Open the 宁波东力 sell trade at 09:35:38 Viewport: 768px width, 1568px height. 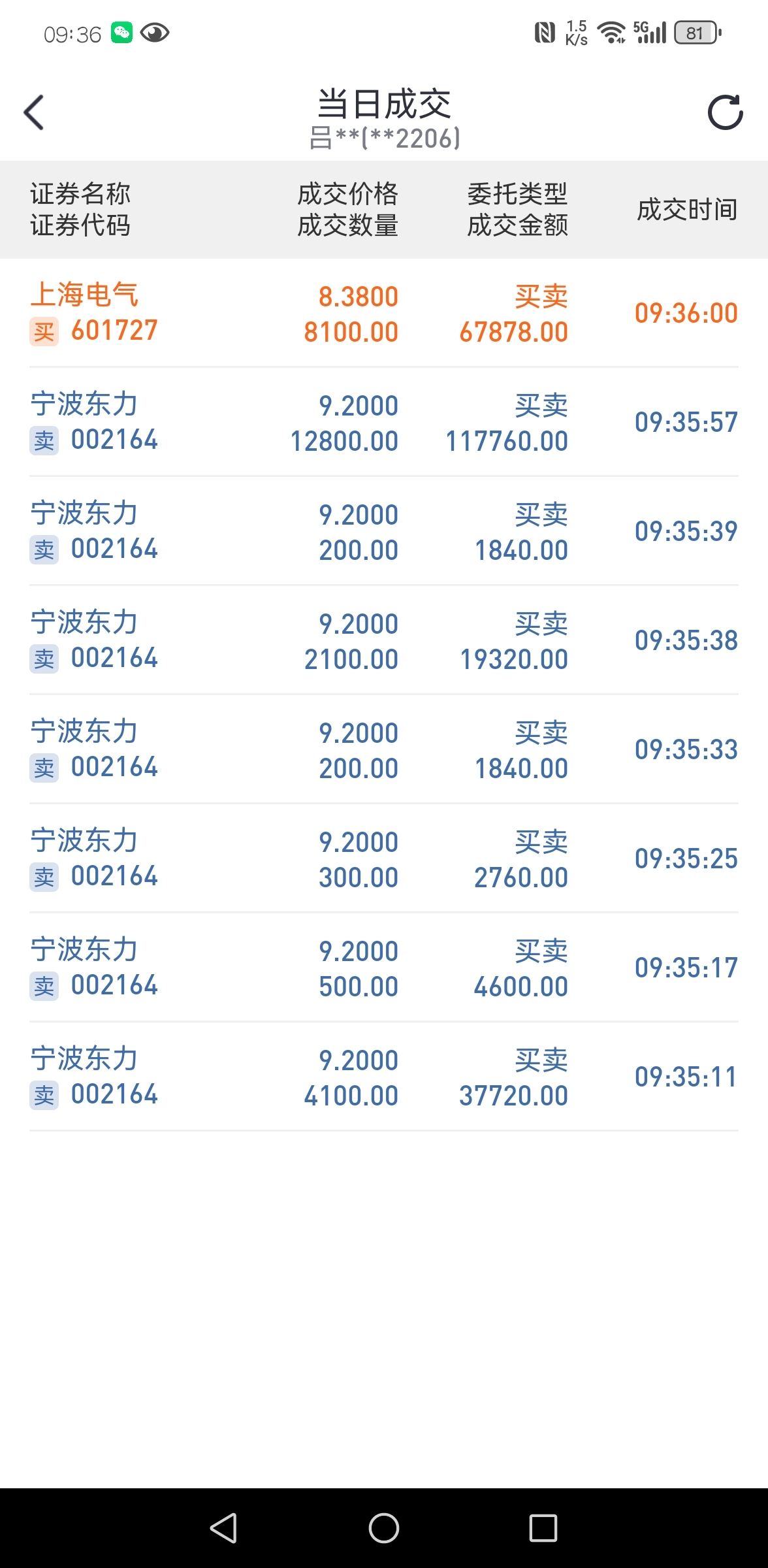tap(384, 640)
